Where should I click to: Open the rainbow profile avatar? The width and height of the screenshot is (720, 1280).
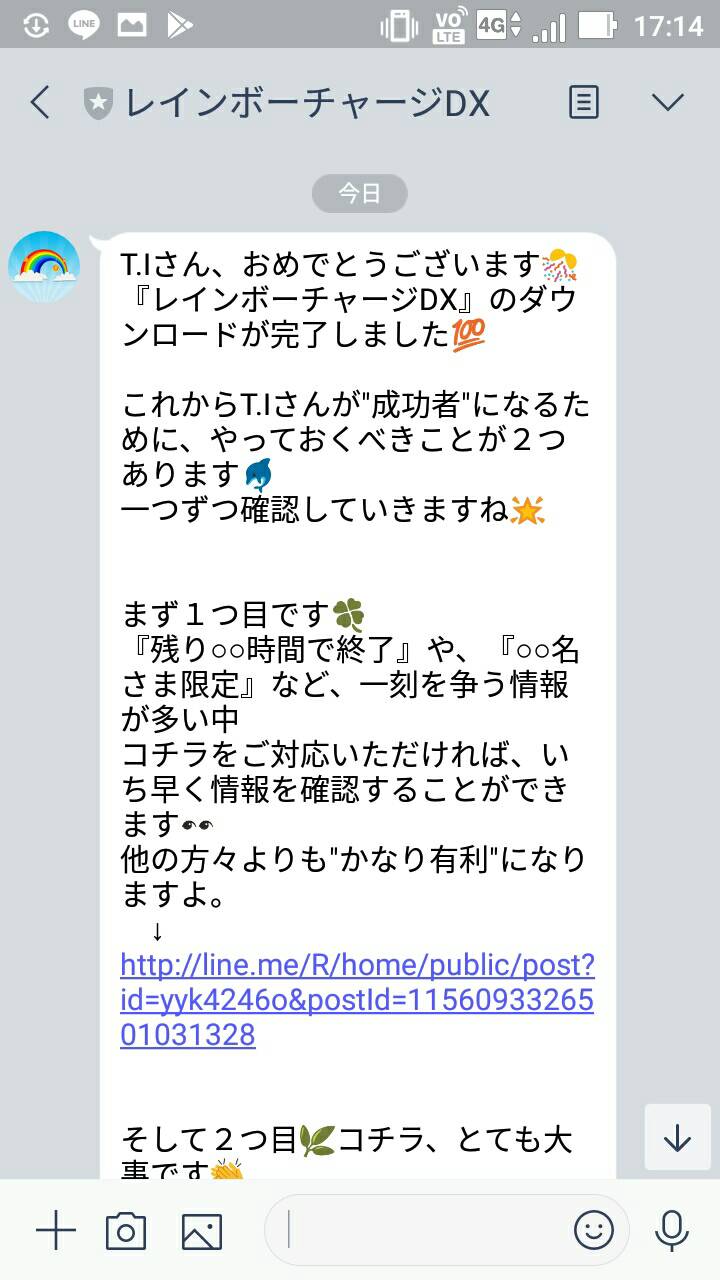click(44, 268)
